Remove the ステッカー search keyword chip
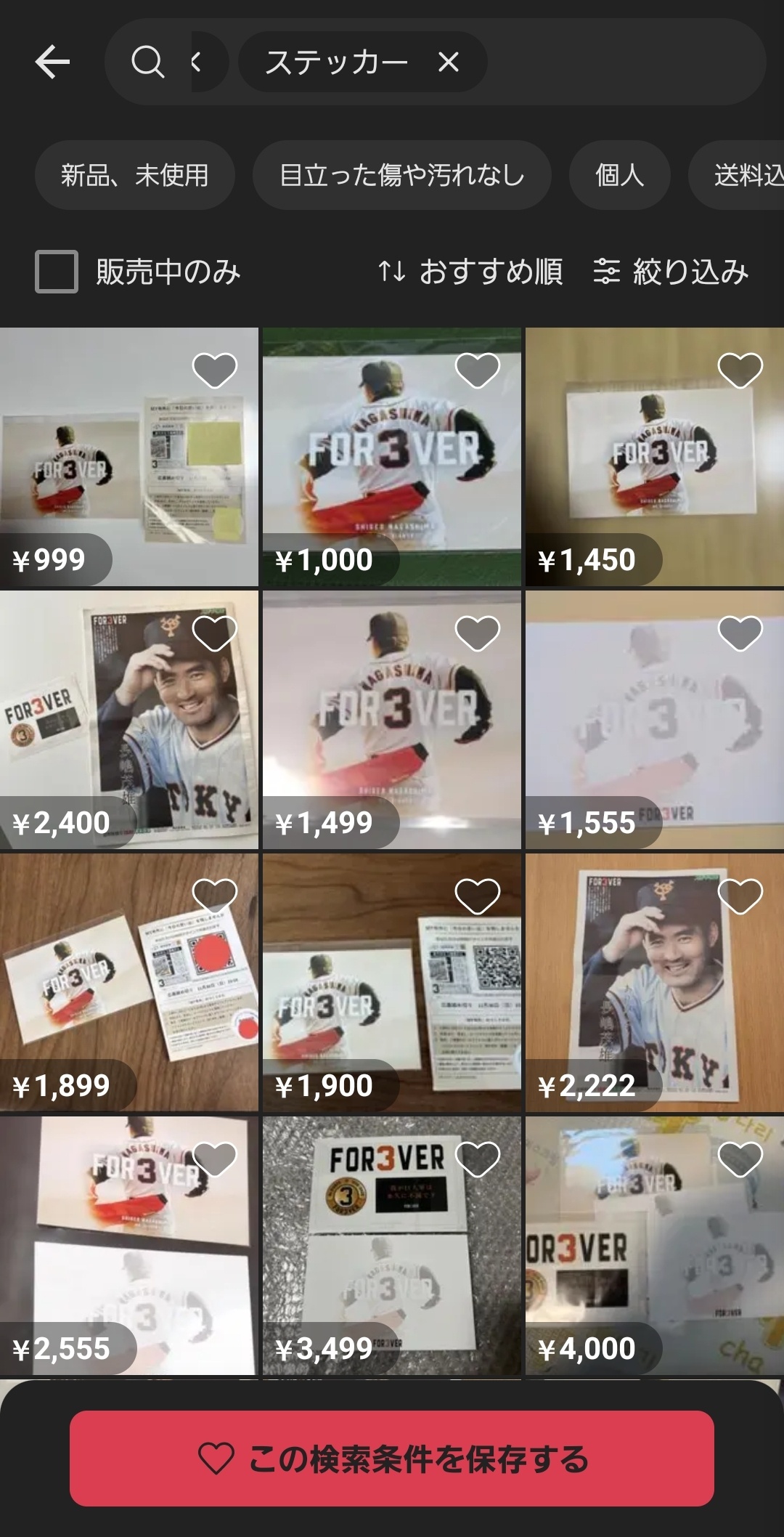 click(449, 62)
